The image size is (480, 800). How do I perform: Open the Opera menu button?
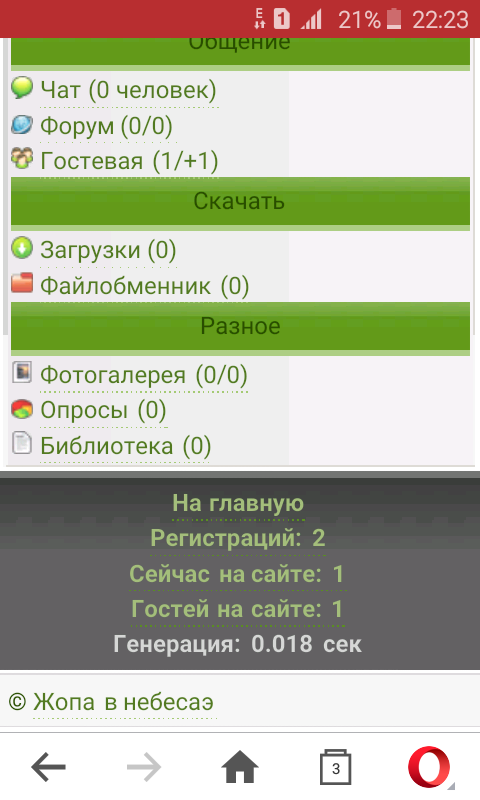[430, 767]
